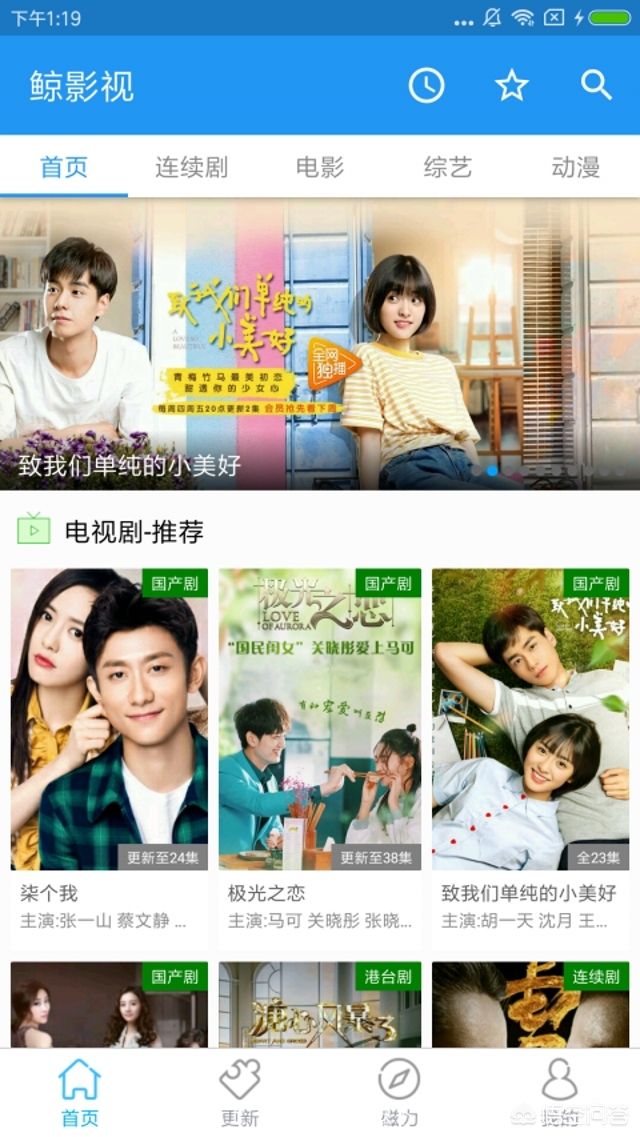Screen dimensions: 640x1137
Task: Go to the 更新 bottom tab
Action: (240, 1093)
